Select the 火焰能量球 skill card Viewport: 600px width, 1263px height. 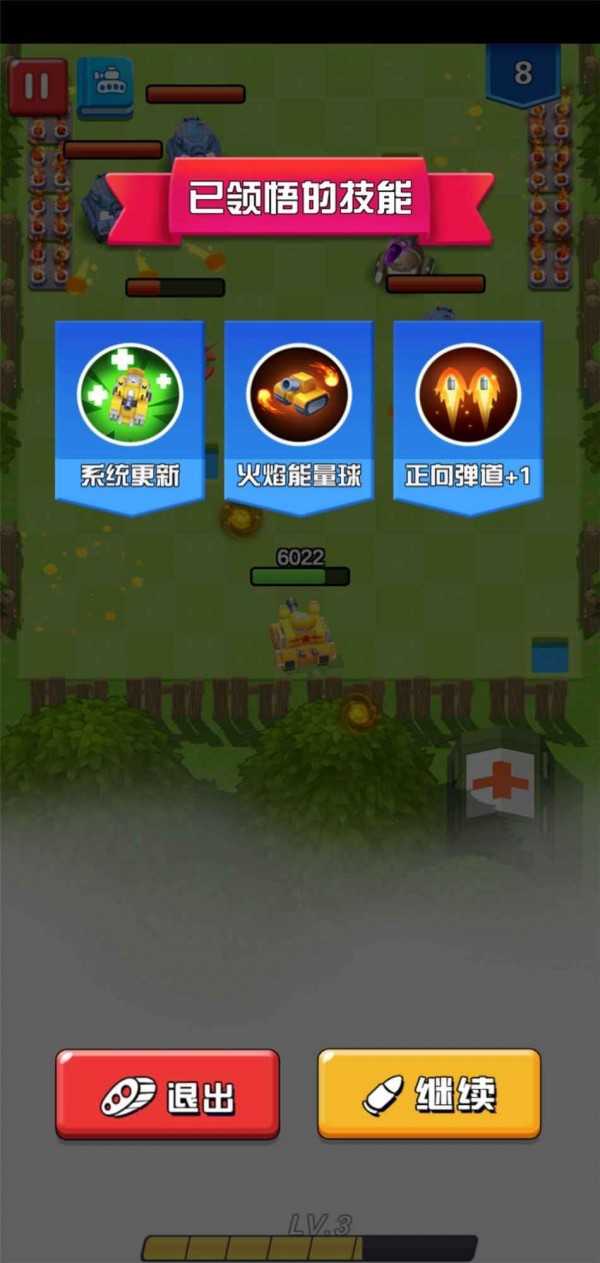point(298,413)
